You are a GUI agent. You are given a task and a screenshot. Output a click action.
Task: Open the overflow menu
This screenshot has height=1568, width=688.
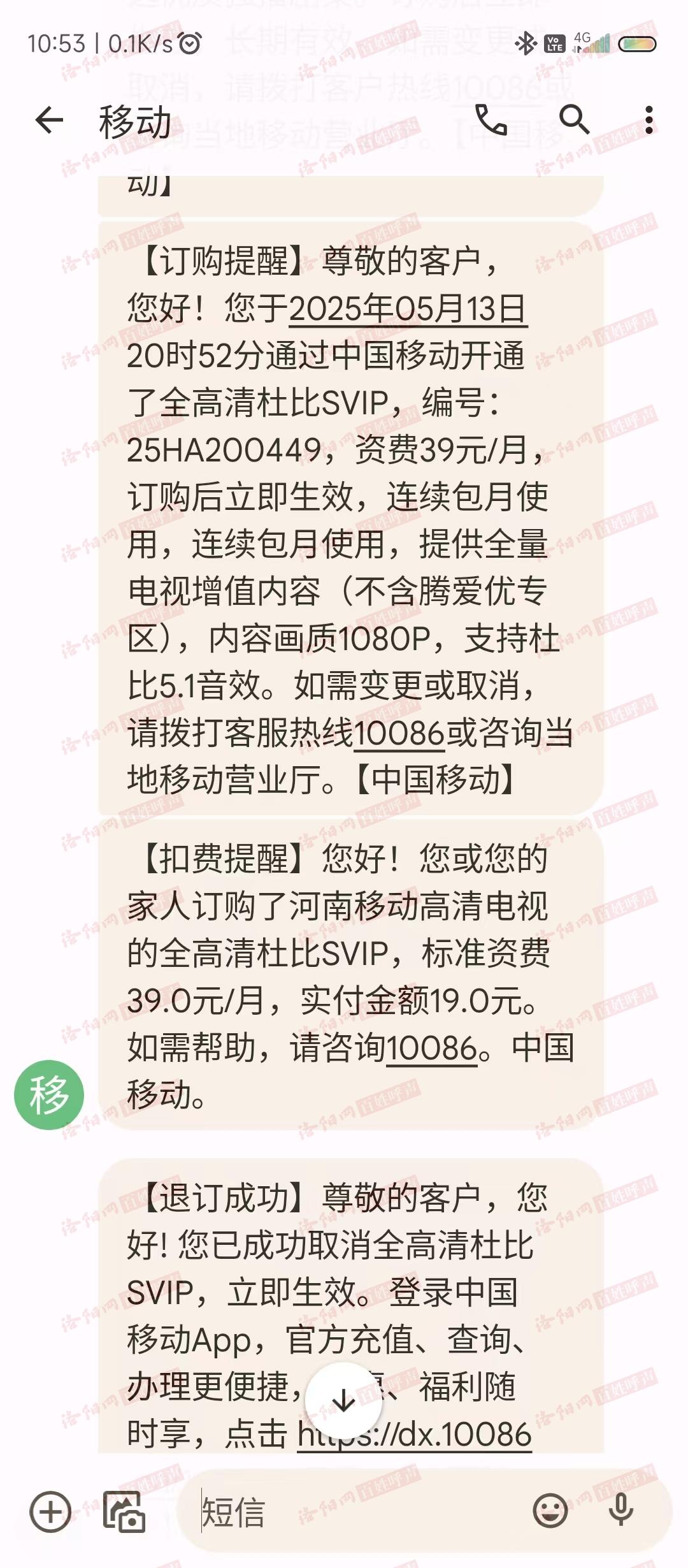[649, 120]
